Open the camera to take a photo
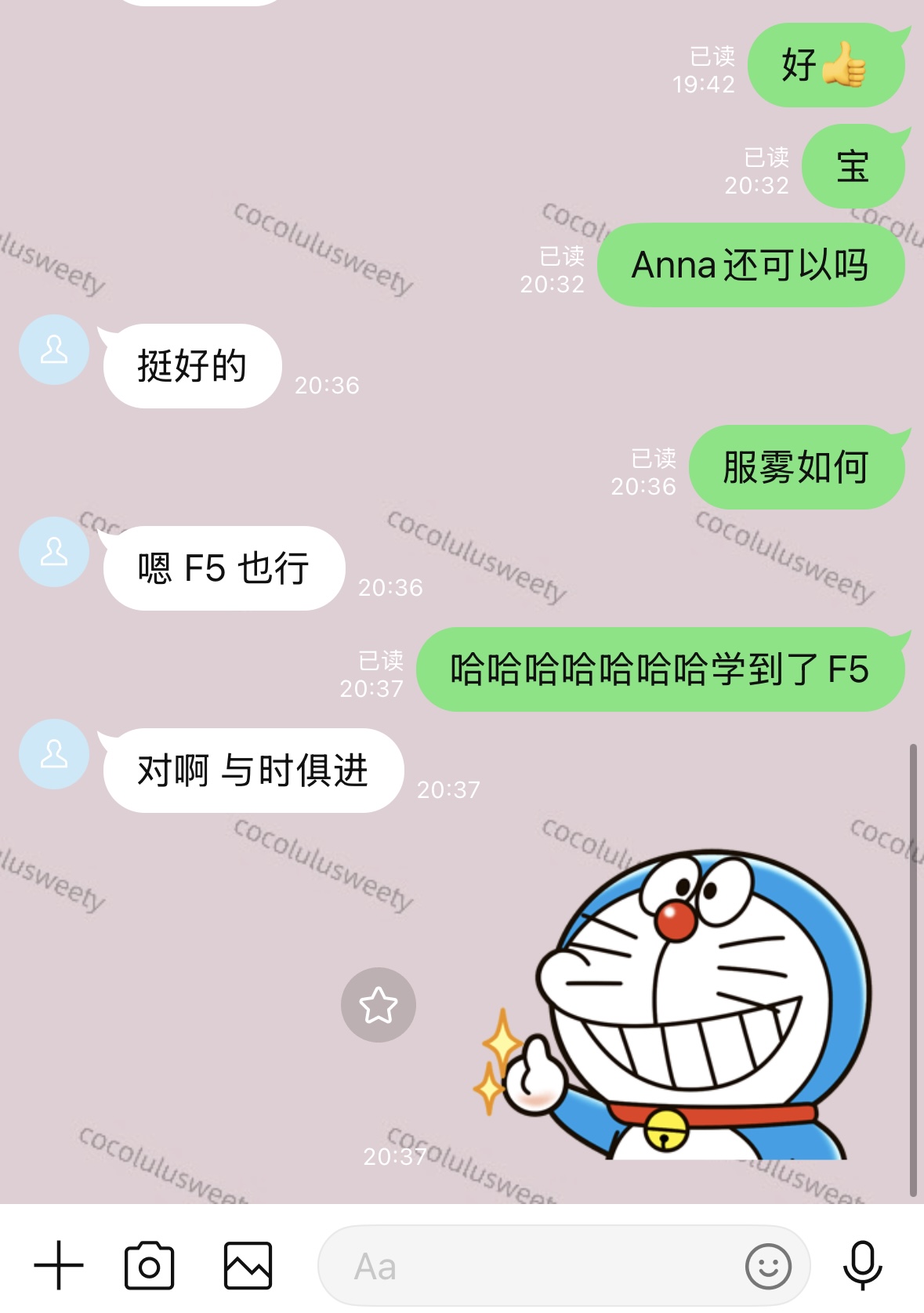 [149, 1265]
